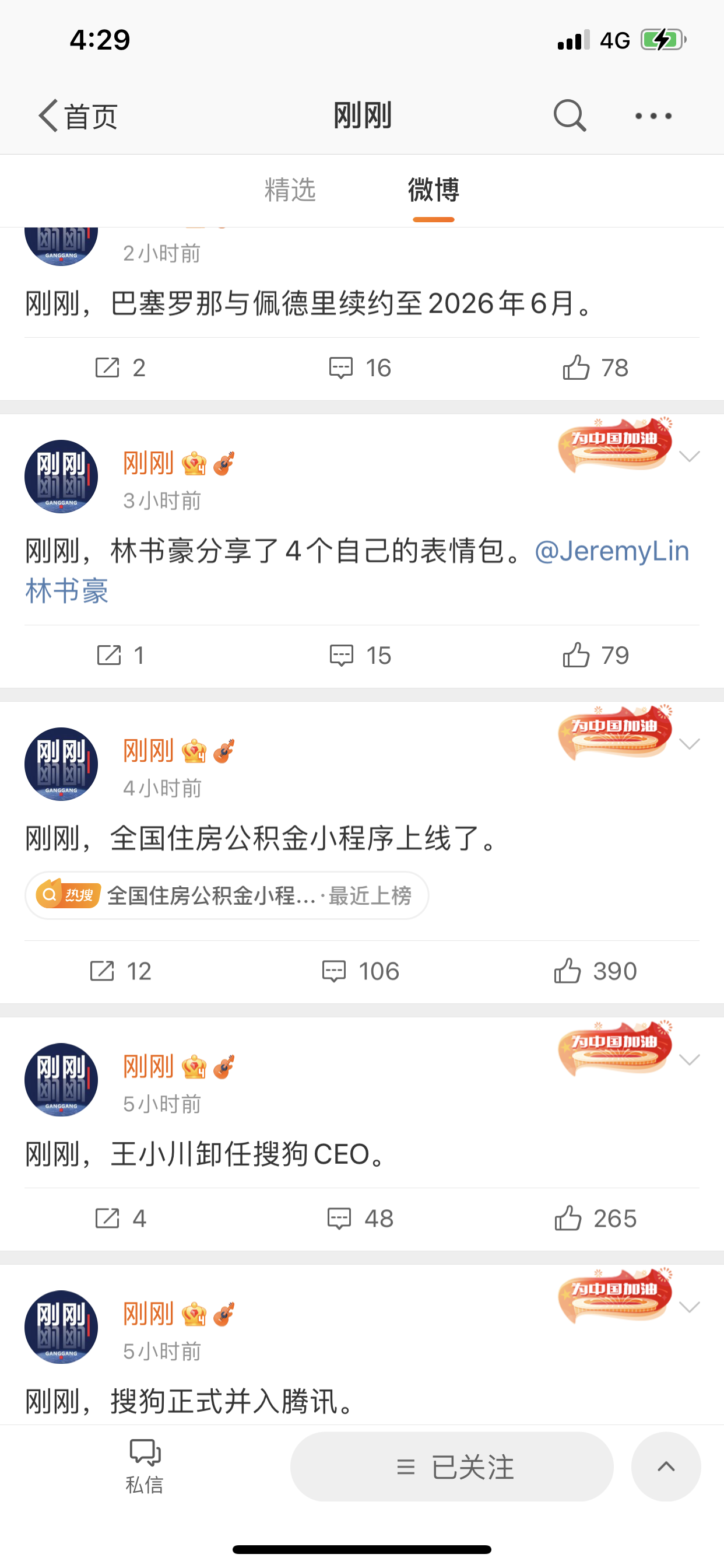
Task: Open 私信 to message 刚刚
Action: click(145, 1466)
